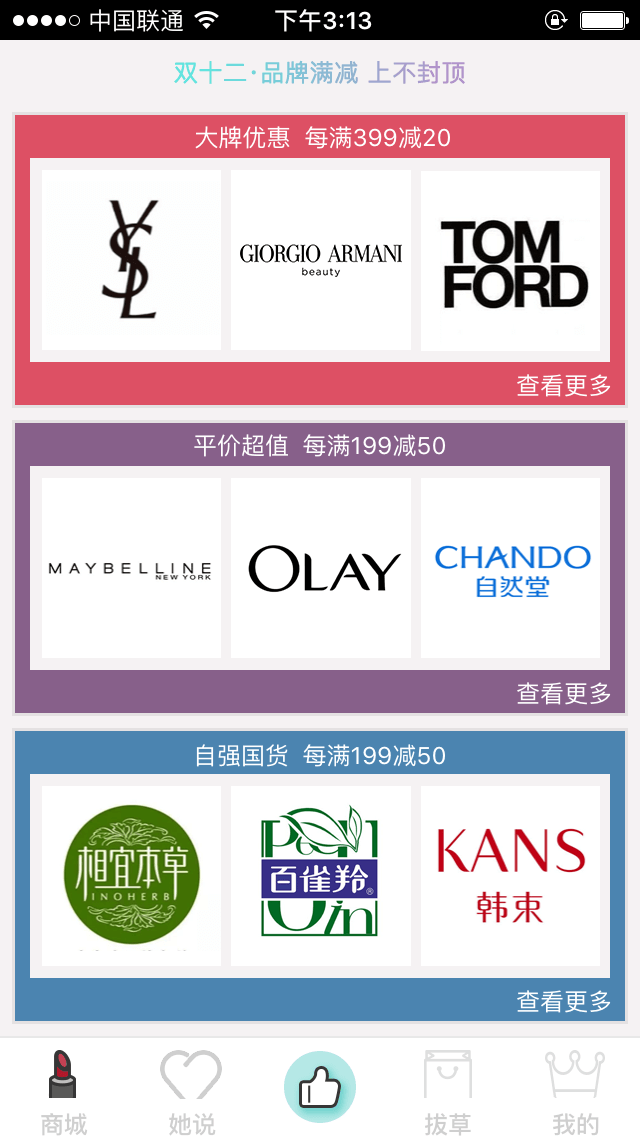Select the Tom Ford brand tile

point(510,260)
